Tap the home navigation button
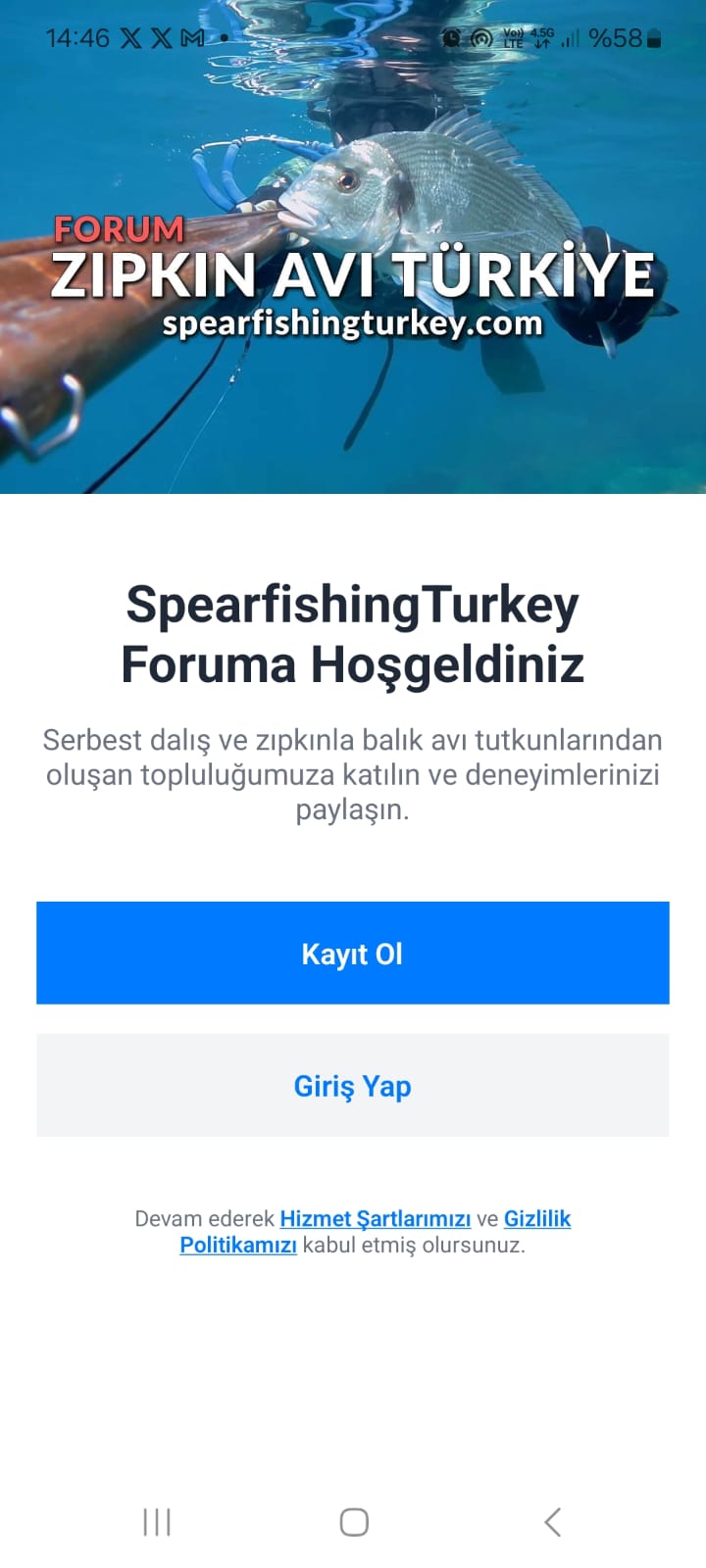The width and height of the screenshot is (706, 1568). pyautogui.click(x=353, y=1522)
